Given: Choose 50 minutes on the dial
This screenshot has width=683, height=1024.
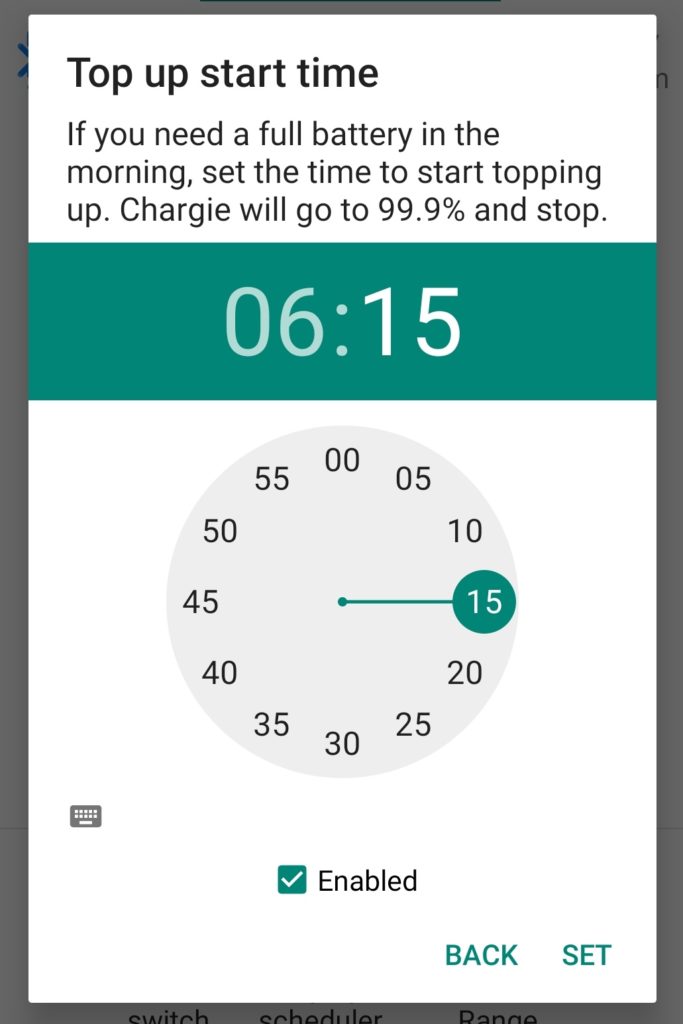Looking at the screenshot, I should (x=220, y=531).
